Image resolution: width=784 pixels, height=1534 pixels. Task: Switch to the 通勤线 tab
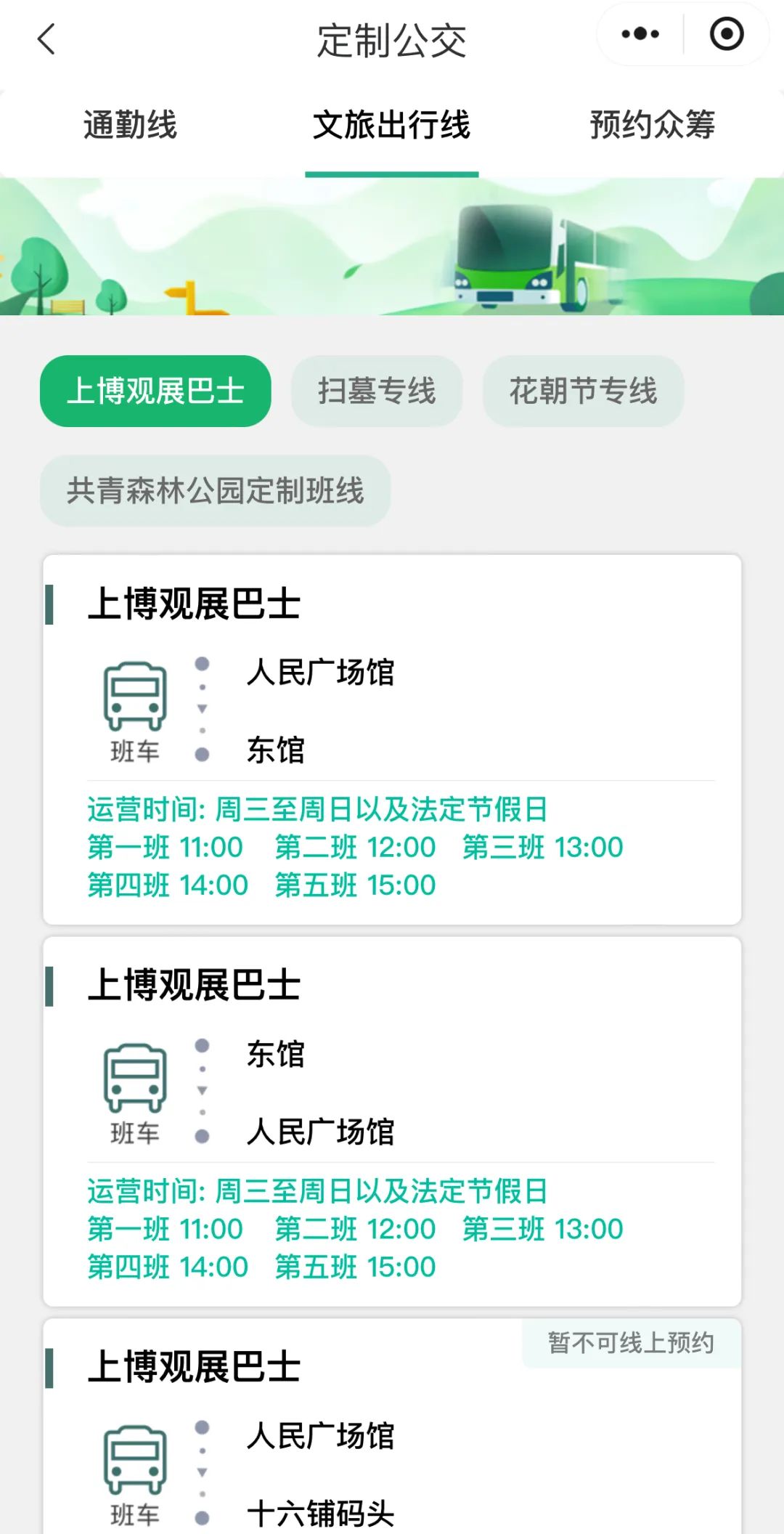(130, 125)
